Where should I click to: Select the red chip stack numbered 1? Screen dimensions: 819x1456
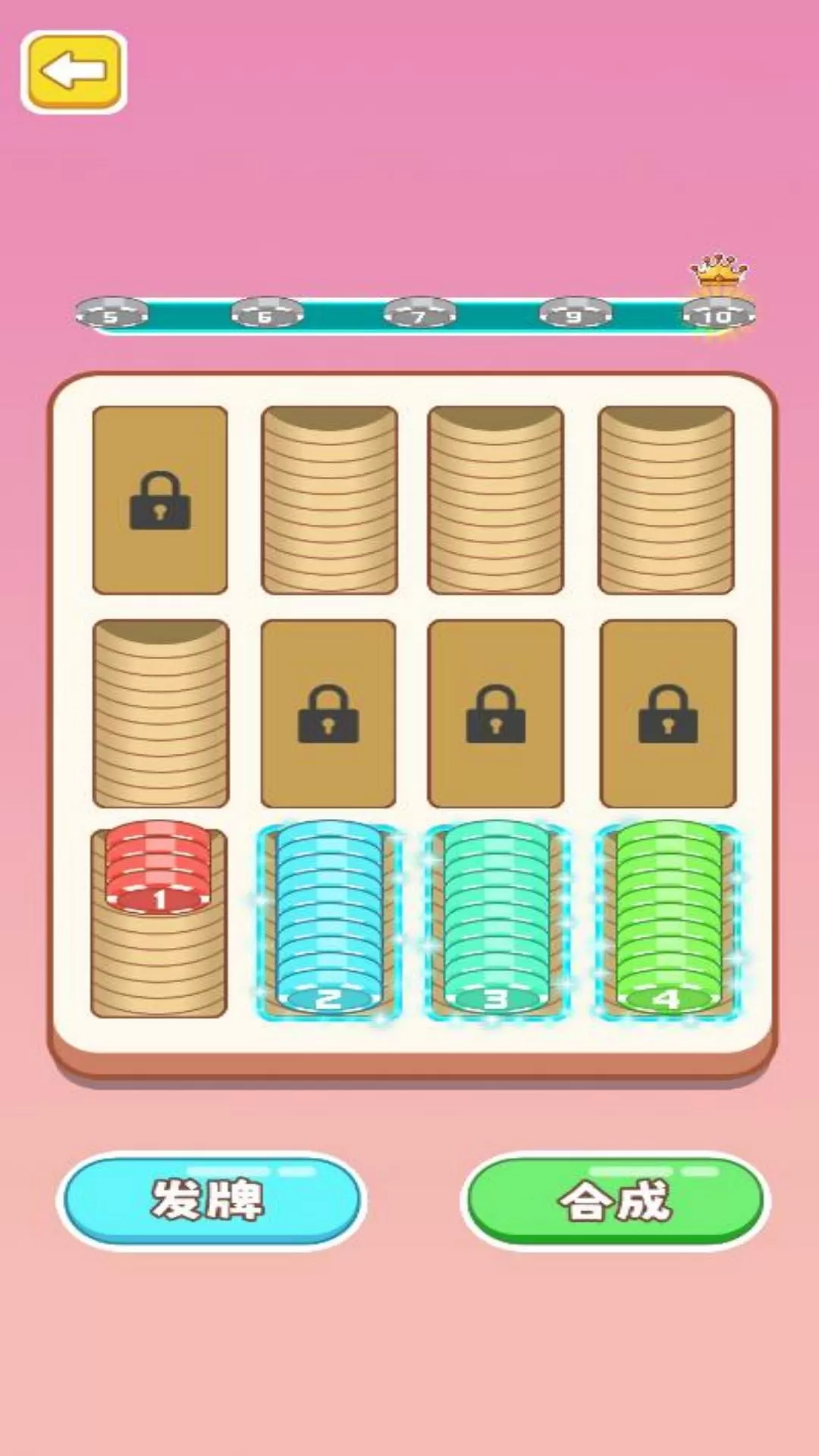(158, 868)
